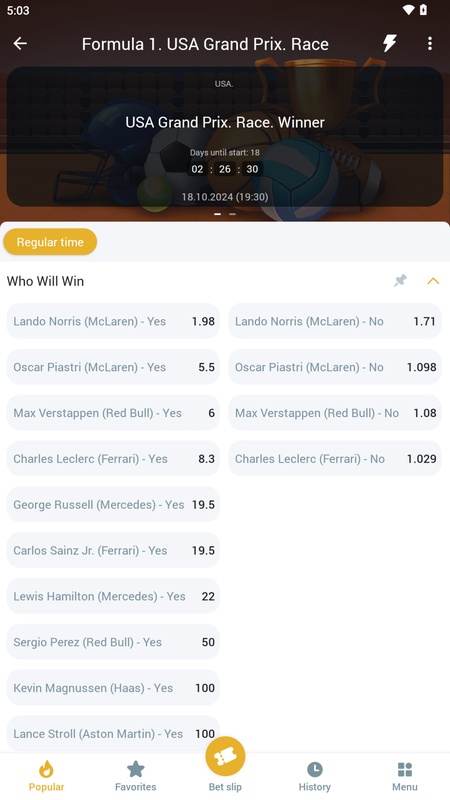Viewport: 450px width, 800px height.
Task: Pick Lando Norris - No at 1.71
Action: tap(335, 321)
